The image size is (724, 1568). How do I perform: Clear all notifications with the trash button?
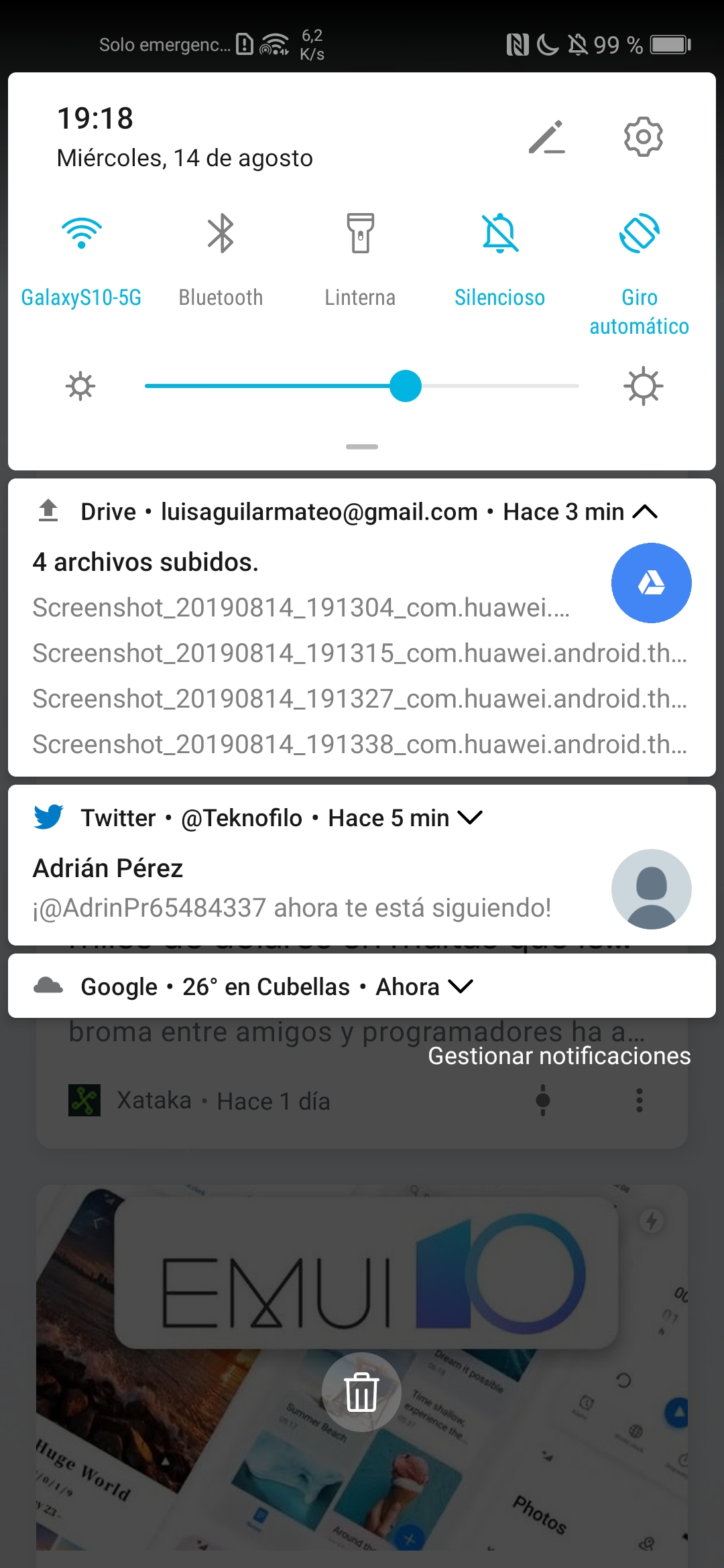pos(362,1392)
